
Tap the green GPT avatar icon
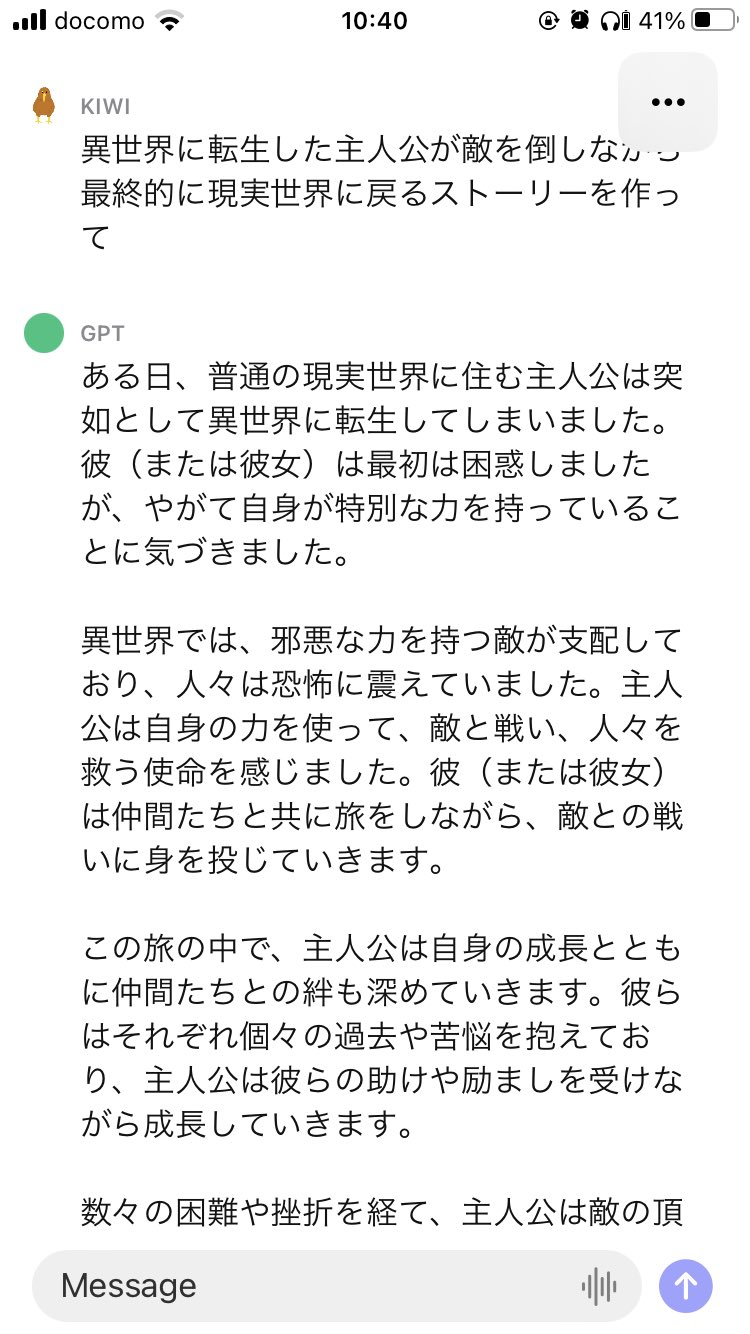click(x=43, y=332)
